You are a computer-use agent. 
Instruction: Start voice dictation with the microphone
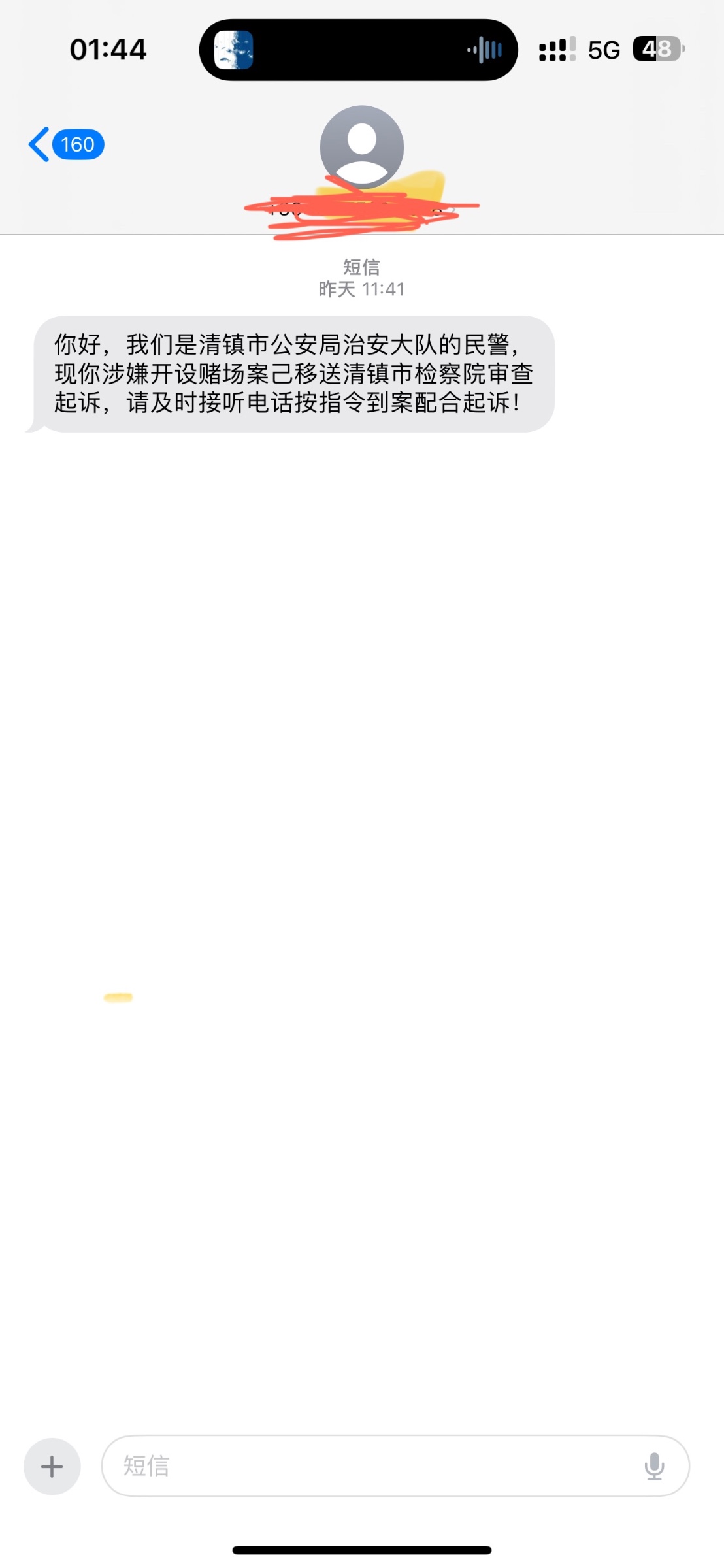pyautogui.click(x=654, y=1467)
